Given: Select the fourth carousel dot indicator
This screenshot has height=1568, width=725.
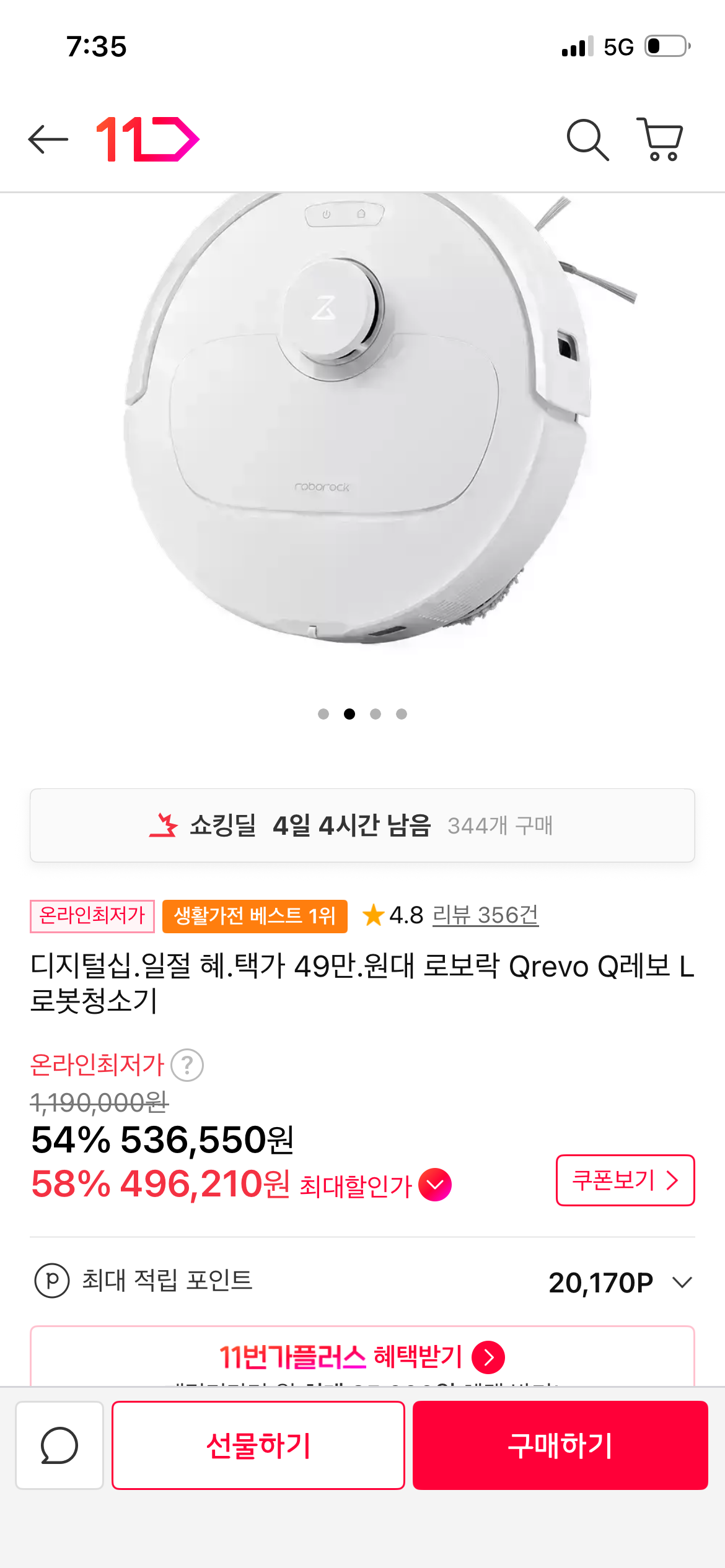Looking at the screenshot, I should (402, 713).
